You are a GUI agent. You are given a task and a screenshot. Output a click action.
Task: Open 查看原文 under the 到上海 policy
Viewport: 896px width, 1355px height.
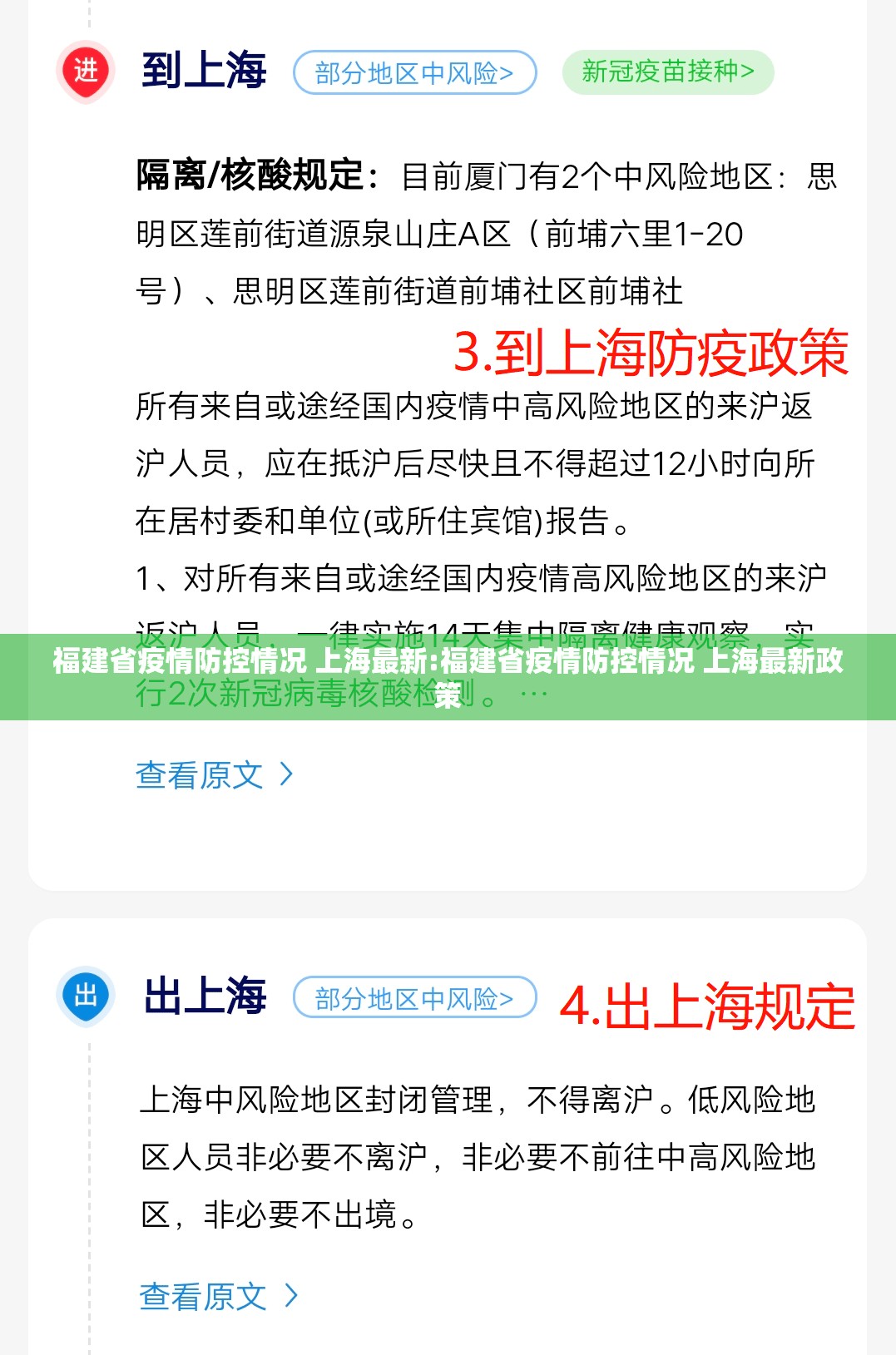[214, 775]
